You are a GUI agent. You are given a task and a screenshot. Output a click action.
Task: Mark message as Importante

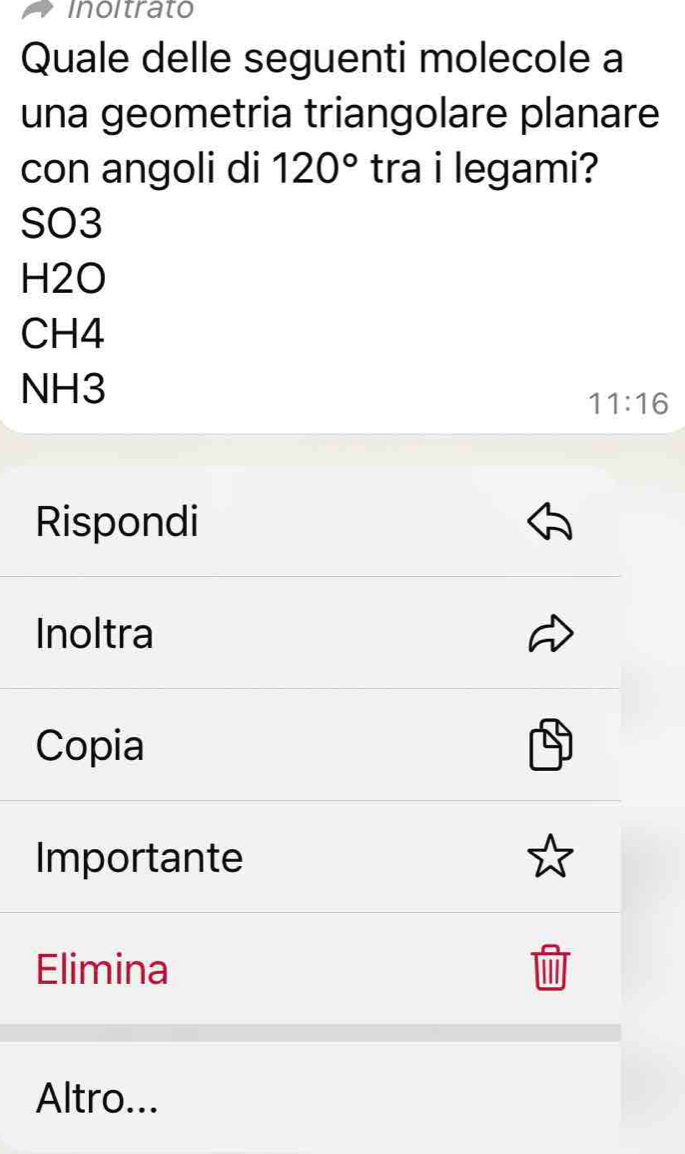click(310, 858)
